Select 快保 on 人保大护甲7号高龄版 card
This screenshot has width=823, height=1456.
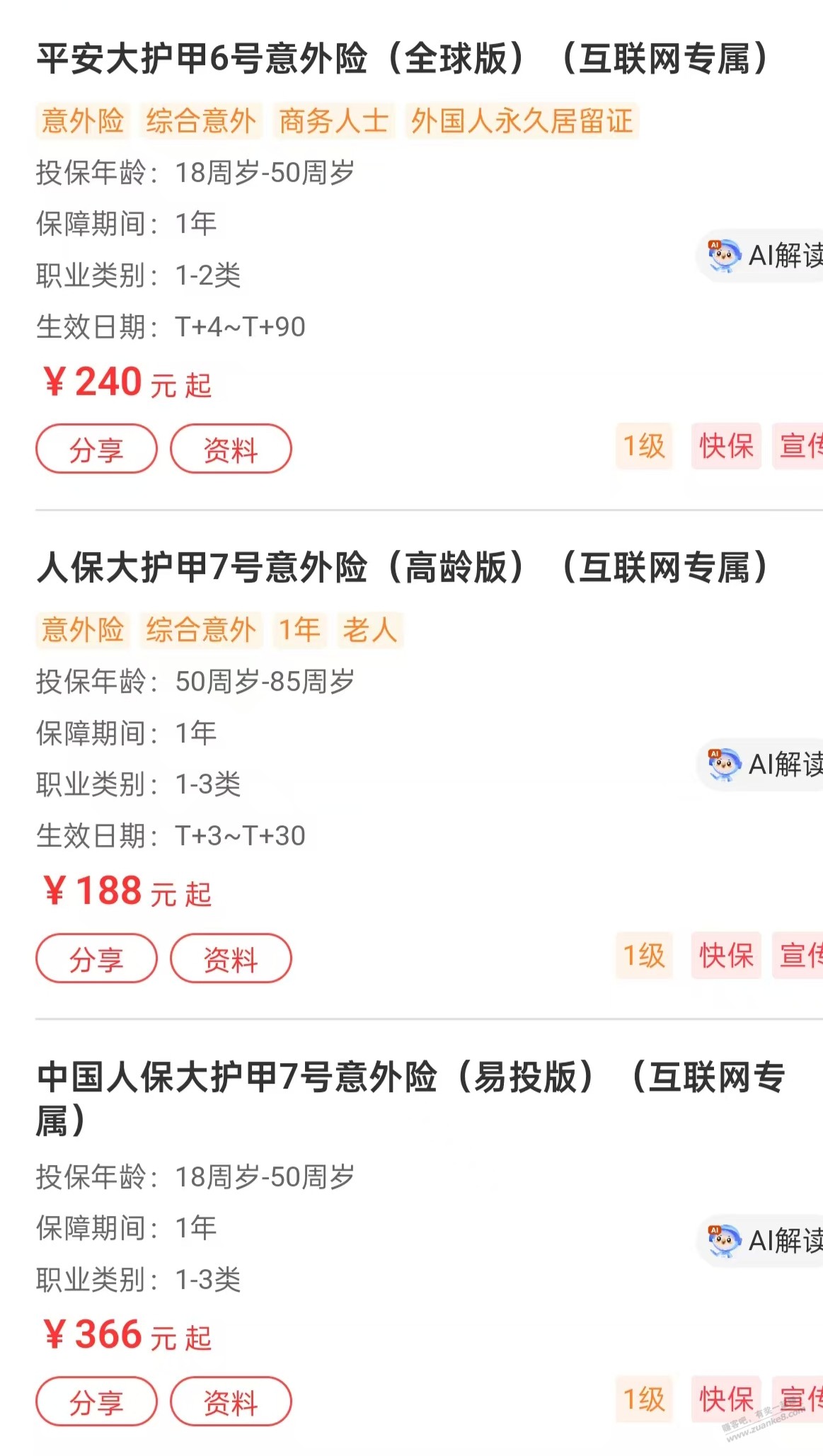[725, 956]
